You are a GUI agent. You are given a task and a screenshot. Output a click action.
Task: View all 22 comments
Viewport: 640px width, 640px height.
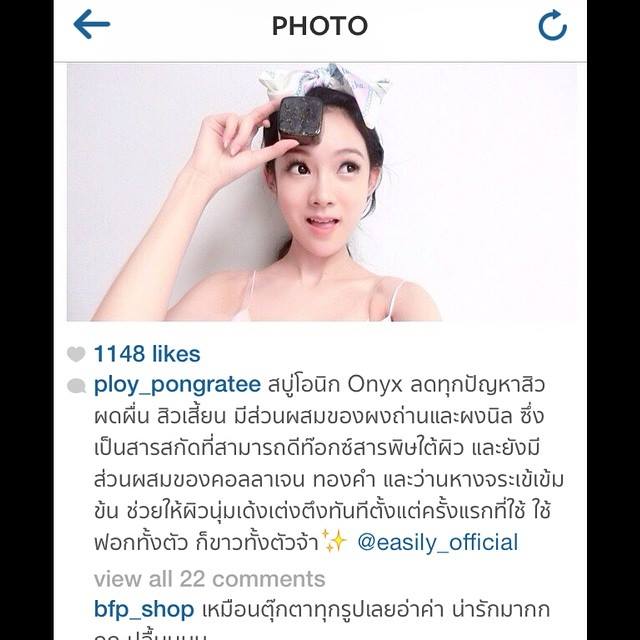(209, 579)
